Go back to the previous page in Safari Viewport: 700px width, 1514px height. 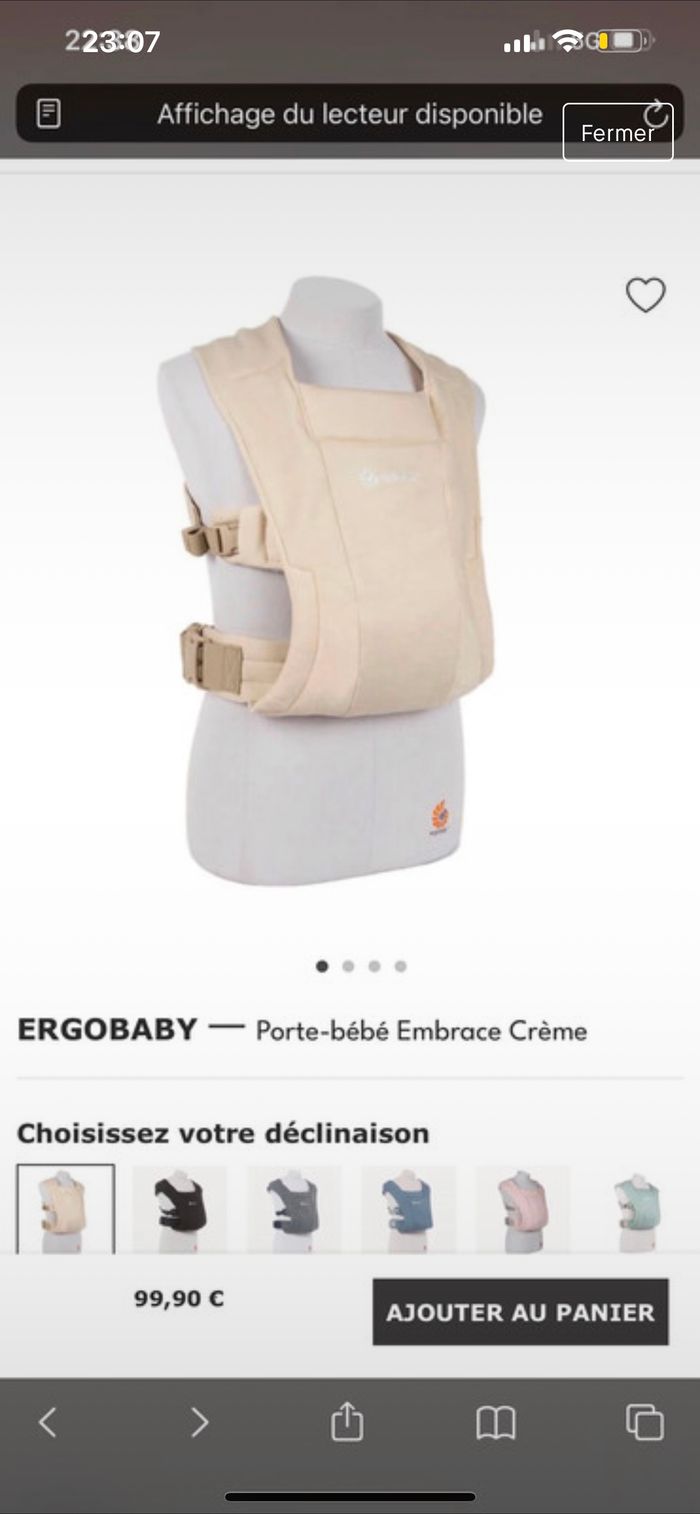(x=48, y=1421)
